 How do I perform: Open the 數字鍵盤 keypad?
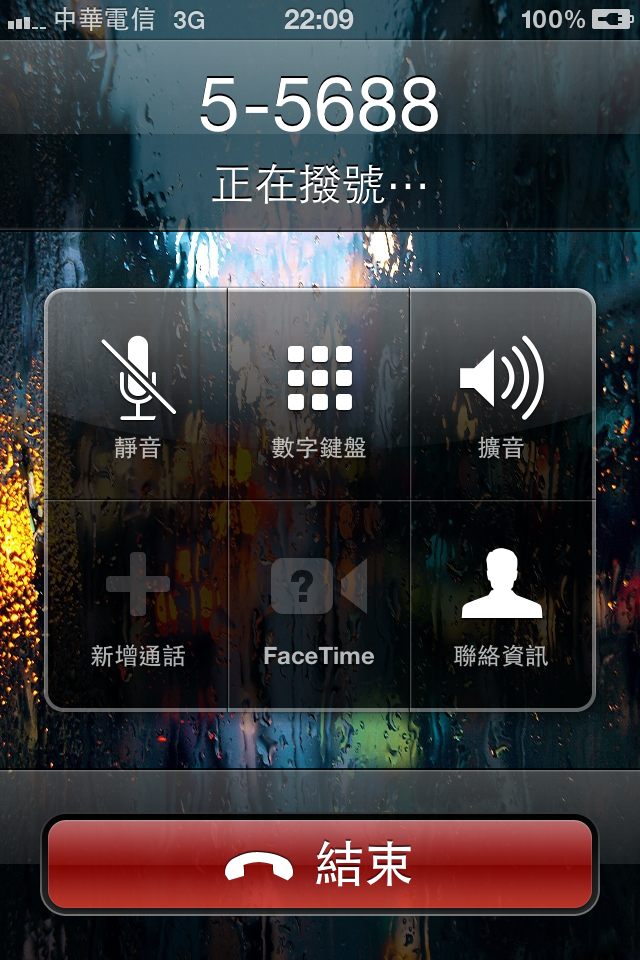pos(319,396)
